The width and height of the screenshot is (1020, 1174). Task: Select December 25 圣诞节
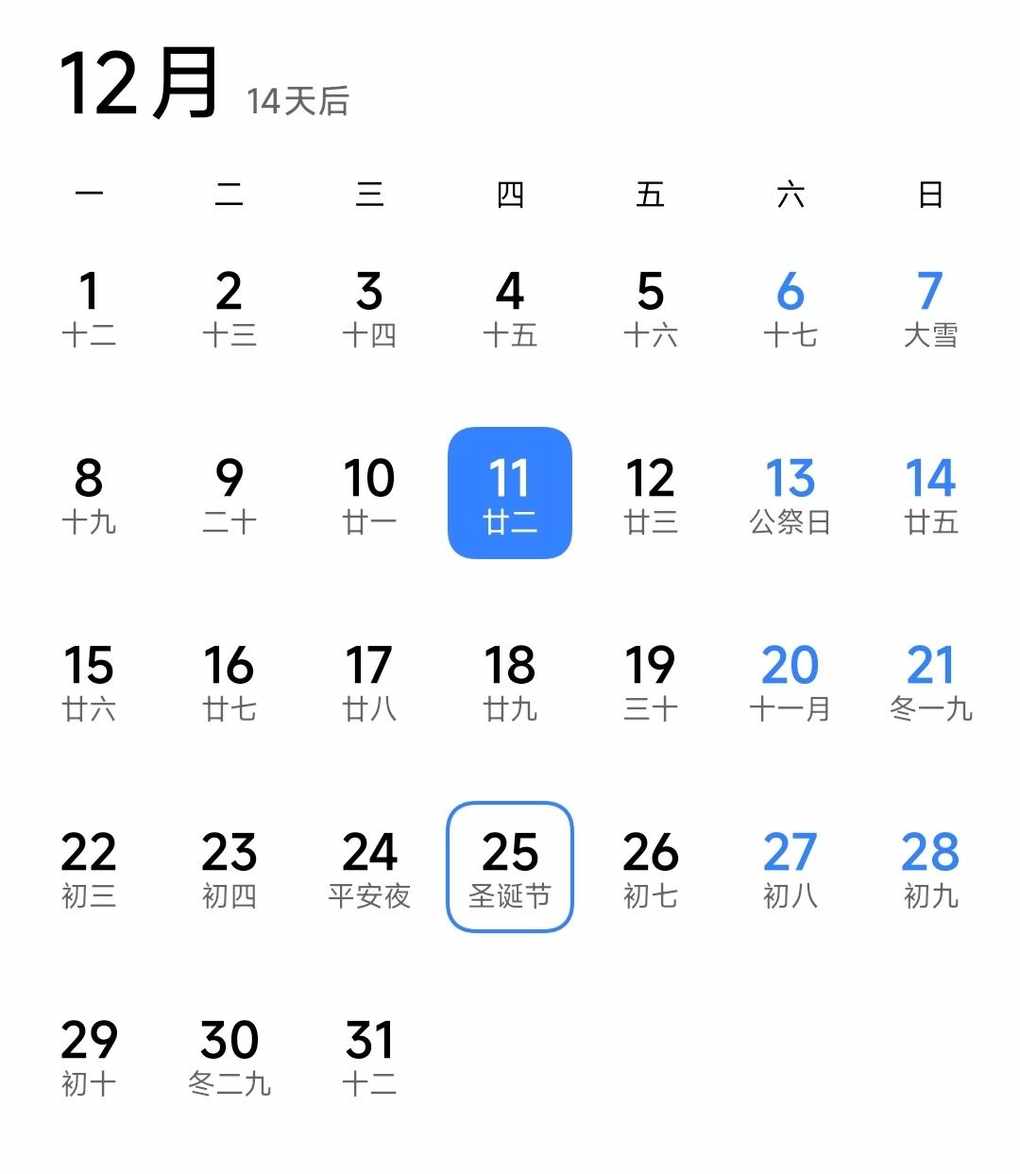click(510, 868)
